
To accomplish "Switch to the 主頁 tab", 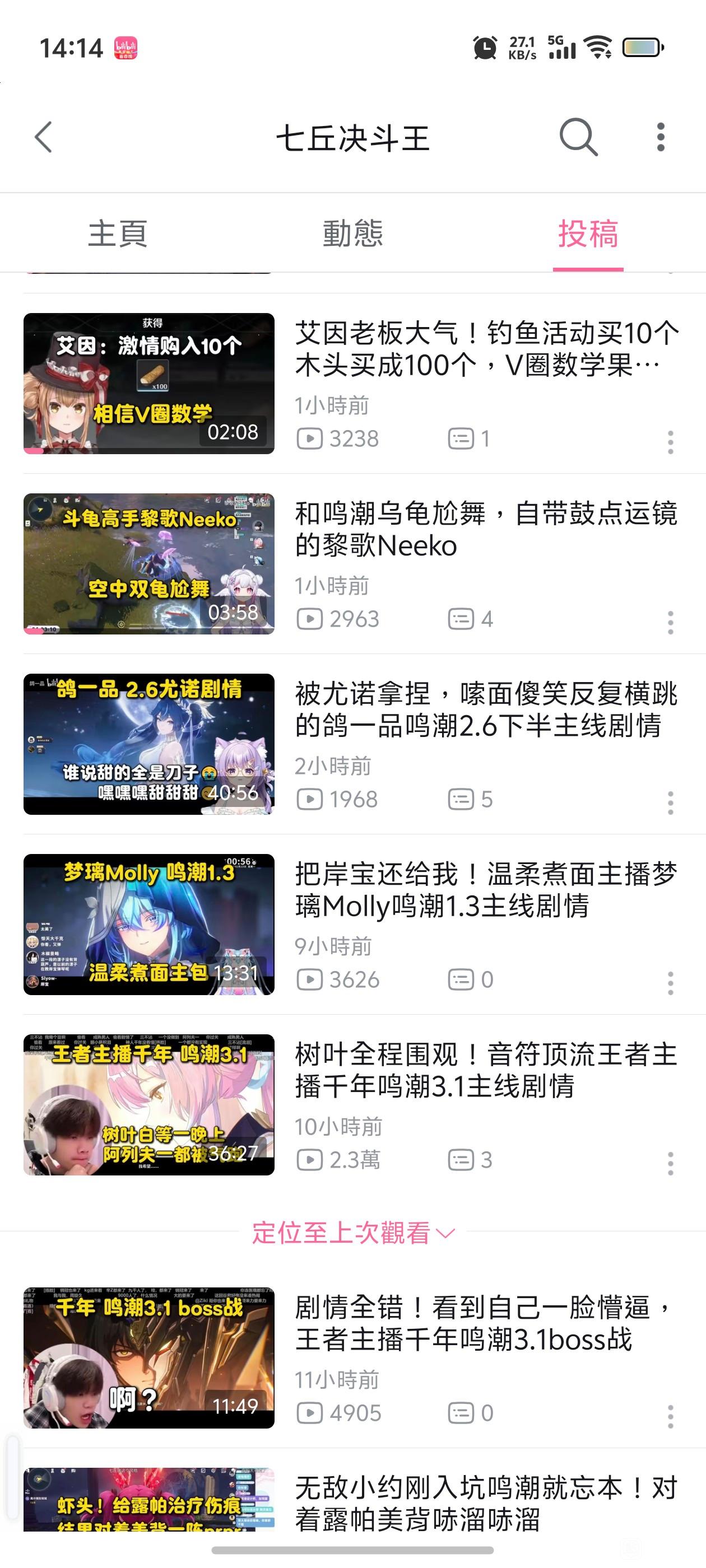I will [118, 234].
